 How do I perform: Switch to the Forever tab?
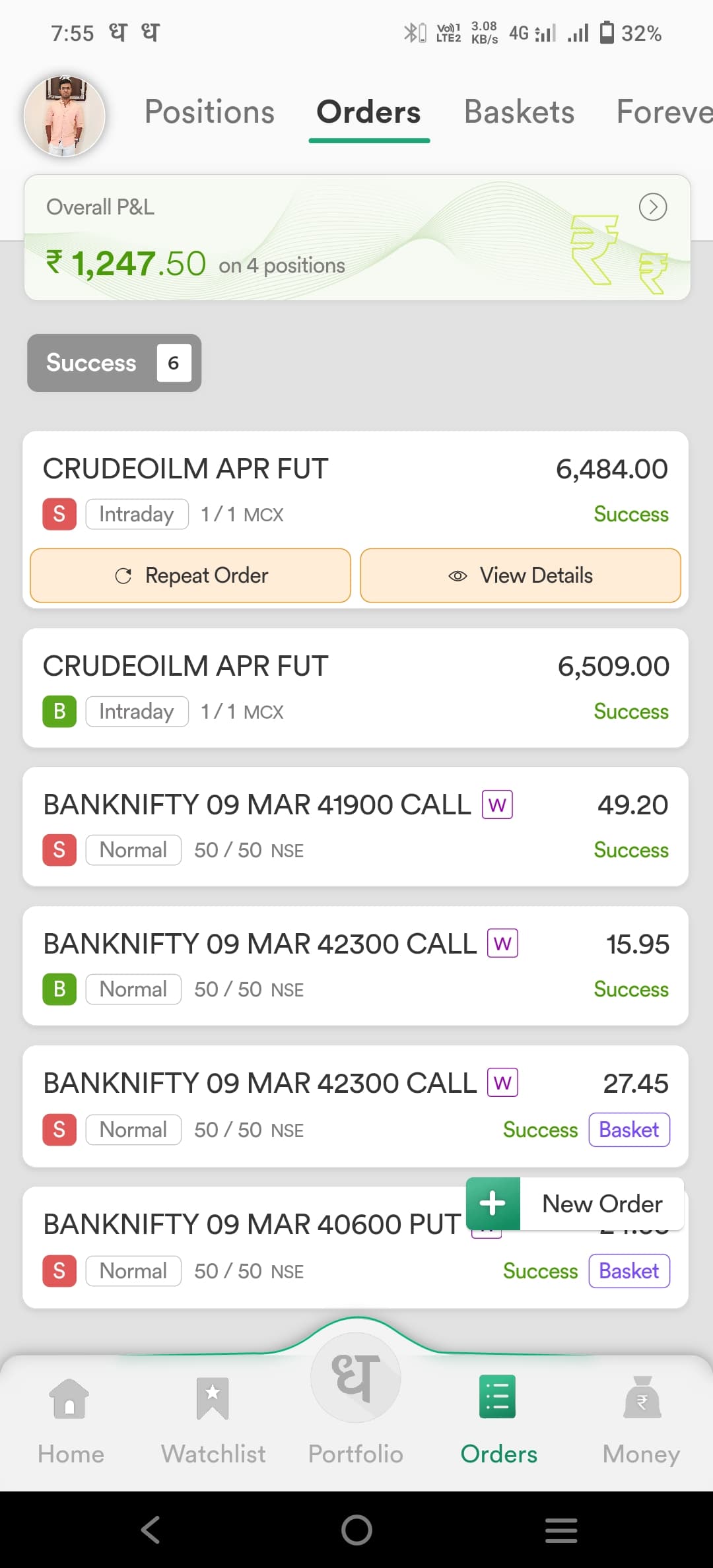pos(664,112)
